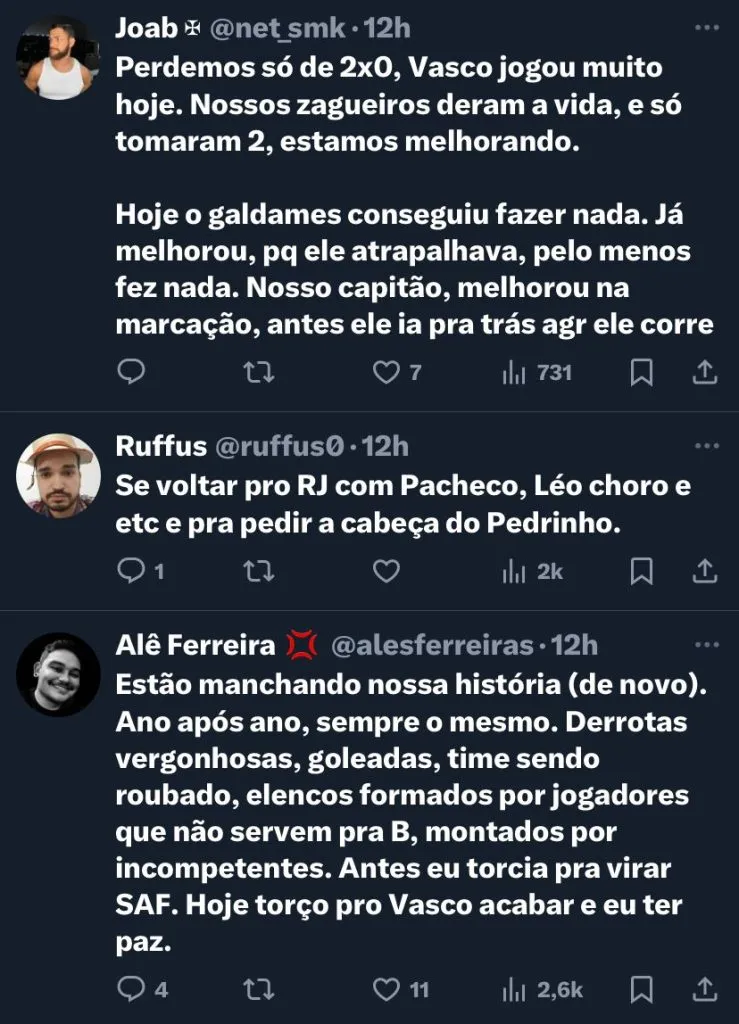The width and height of the screenshot is (739, 1024).
Task: Like Ruffus's tweet about Pedrinho
Action: pos(386,571)
